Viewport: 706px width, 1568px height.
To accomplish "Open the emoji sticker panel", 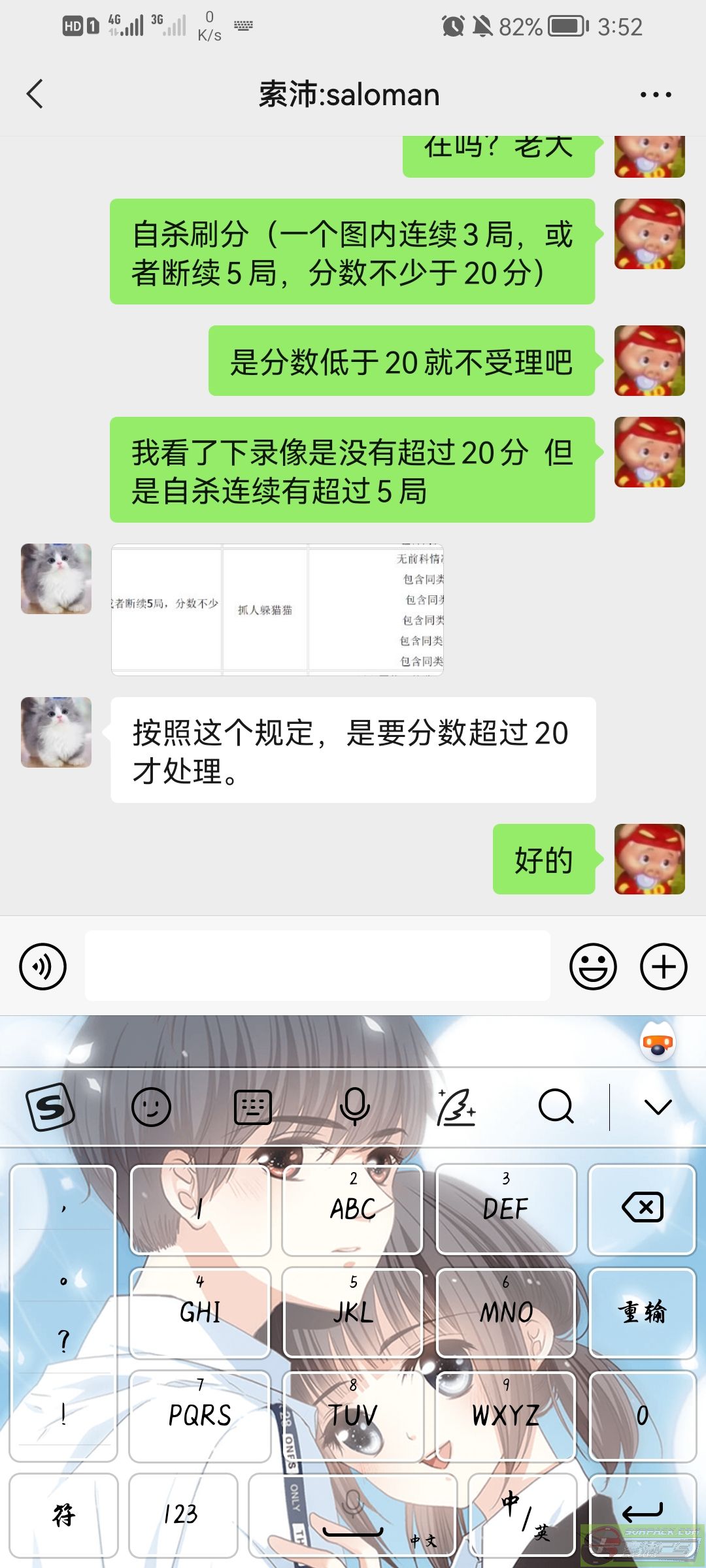I will [592, 966].
